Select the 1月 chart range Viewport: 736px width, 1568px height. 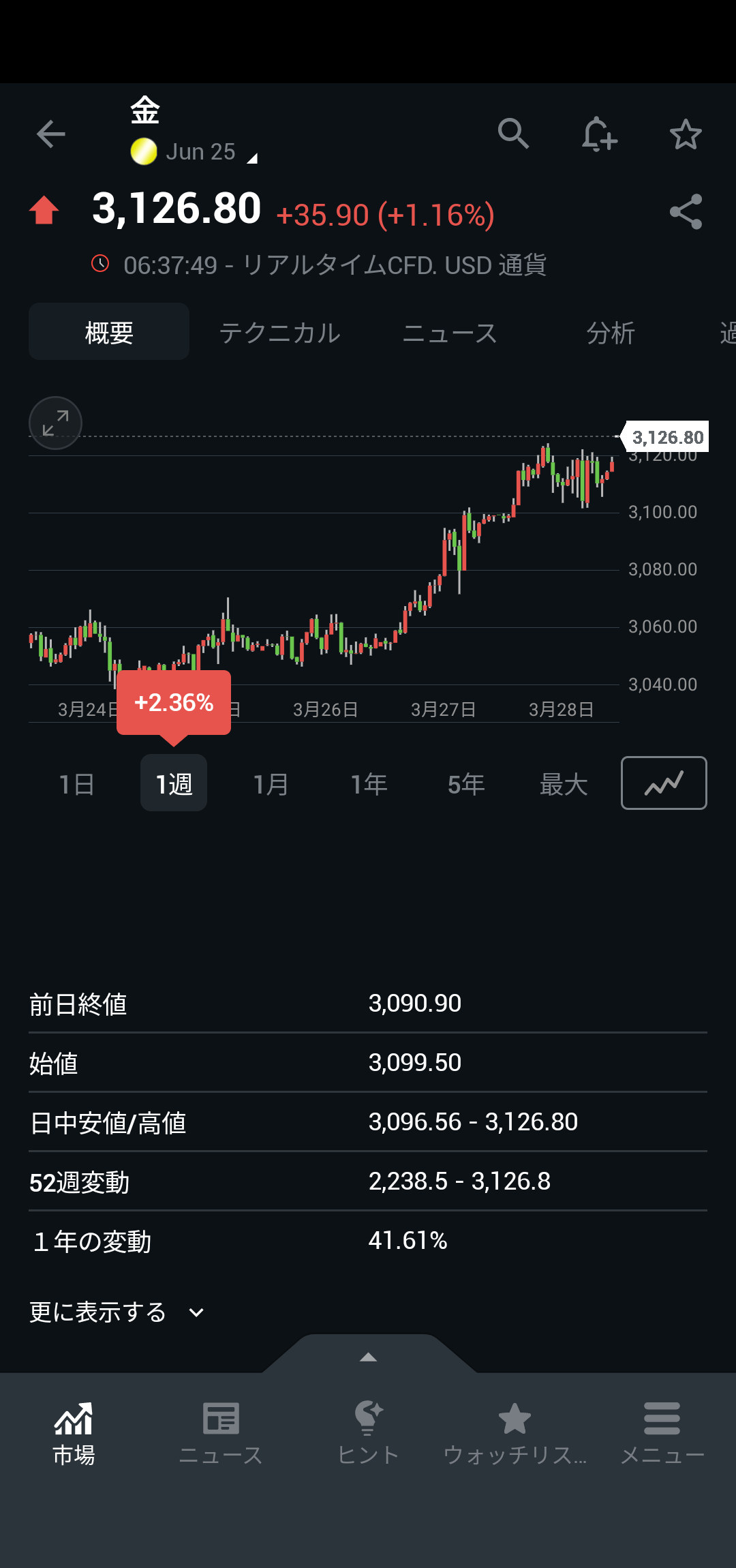(271, 784)
